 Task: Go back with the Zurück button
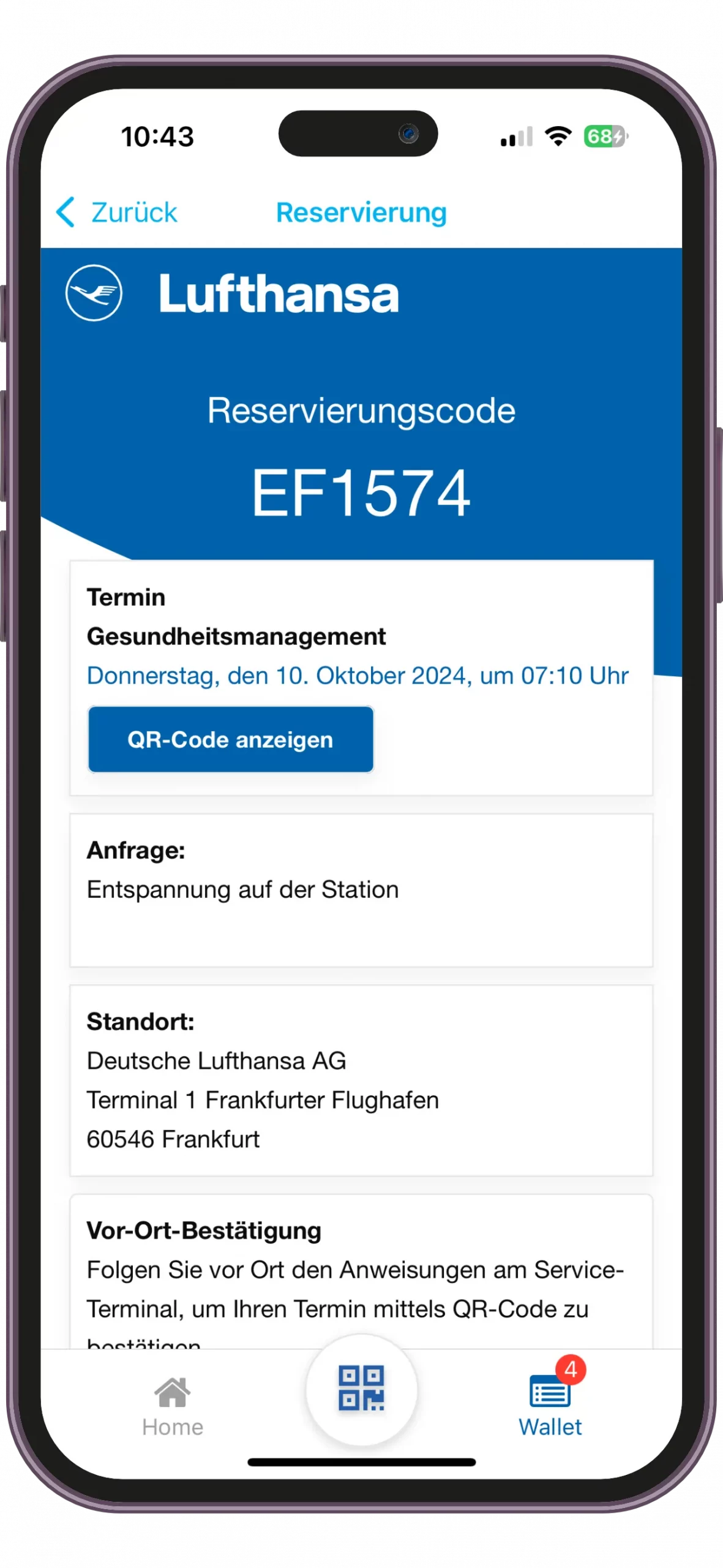tap(116, 213)
